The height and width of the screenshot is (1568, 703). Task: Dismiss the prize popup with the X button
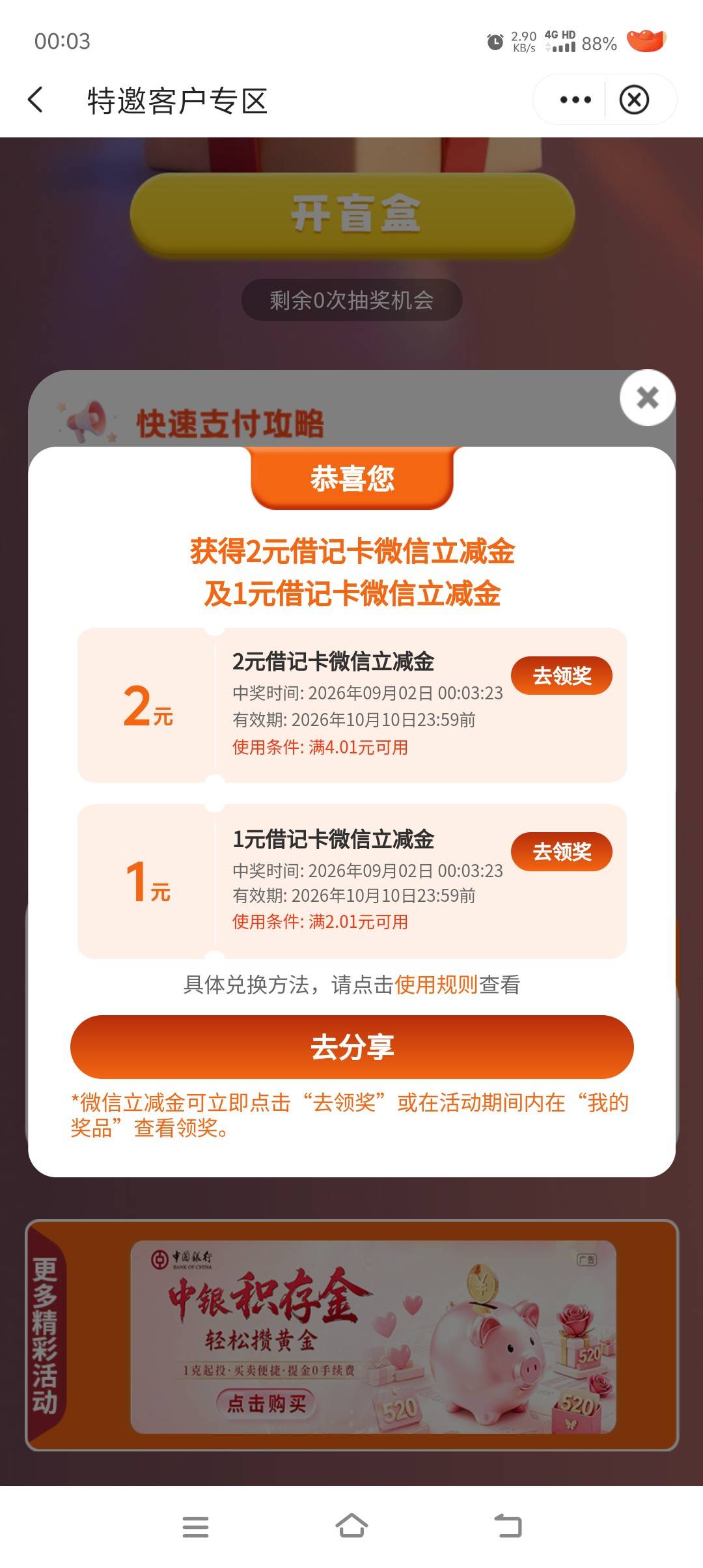tap(648, 397)
